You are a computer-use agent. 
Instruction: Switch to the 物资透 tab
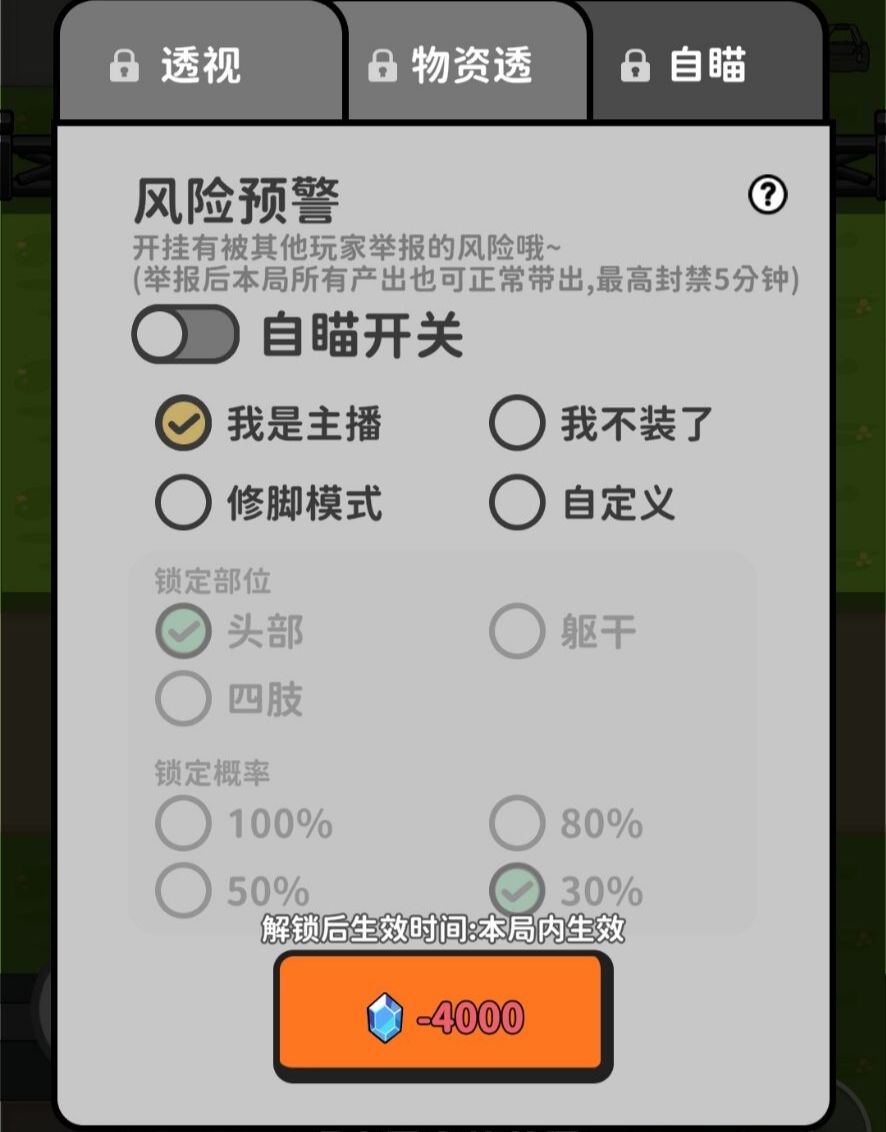coord(465,64)
